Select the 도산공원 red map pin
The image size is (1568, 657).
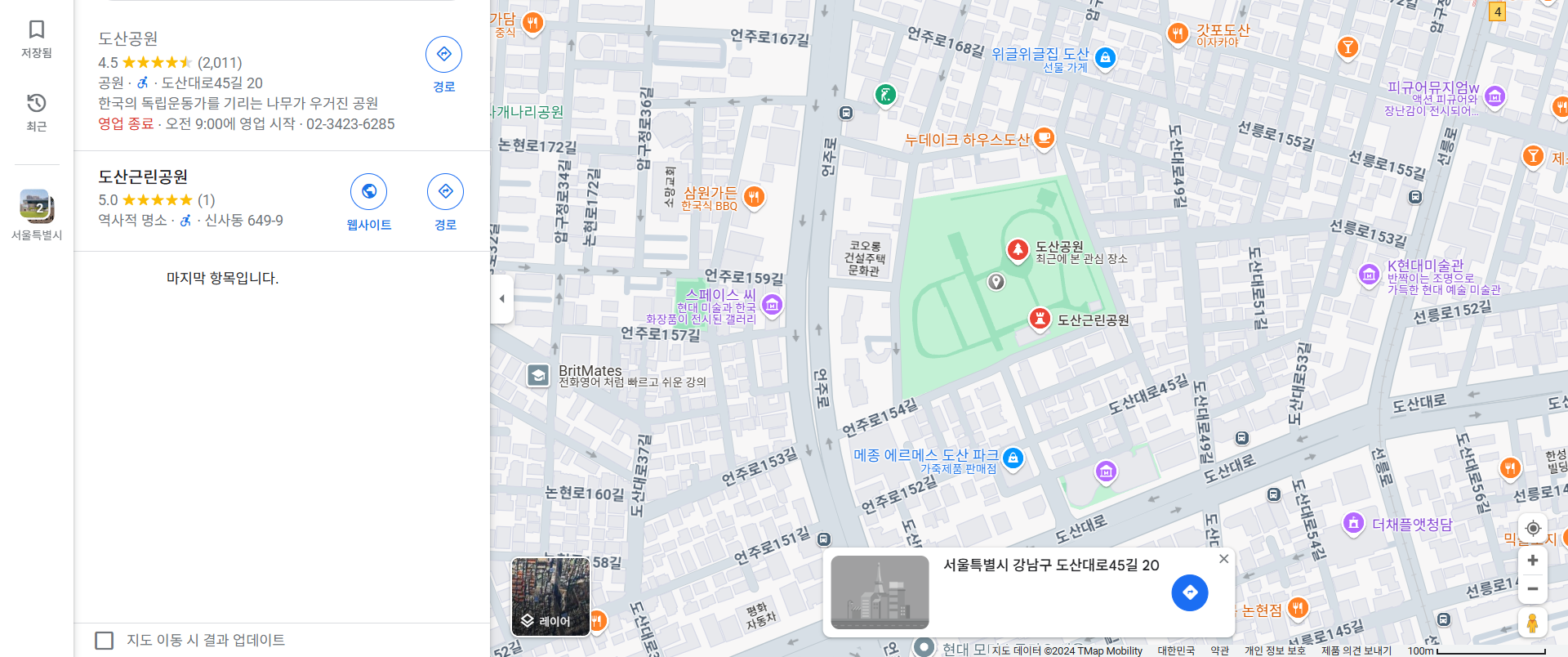[1018, 249]
